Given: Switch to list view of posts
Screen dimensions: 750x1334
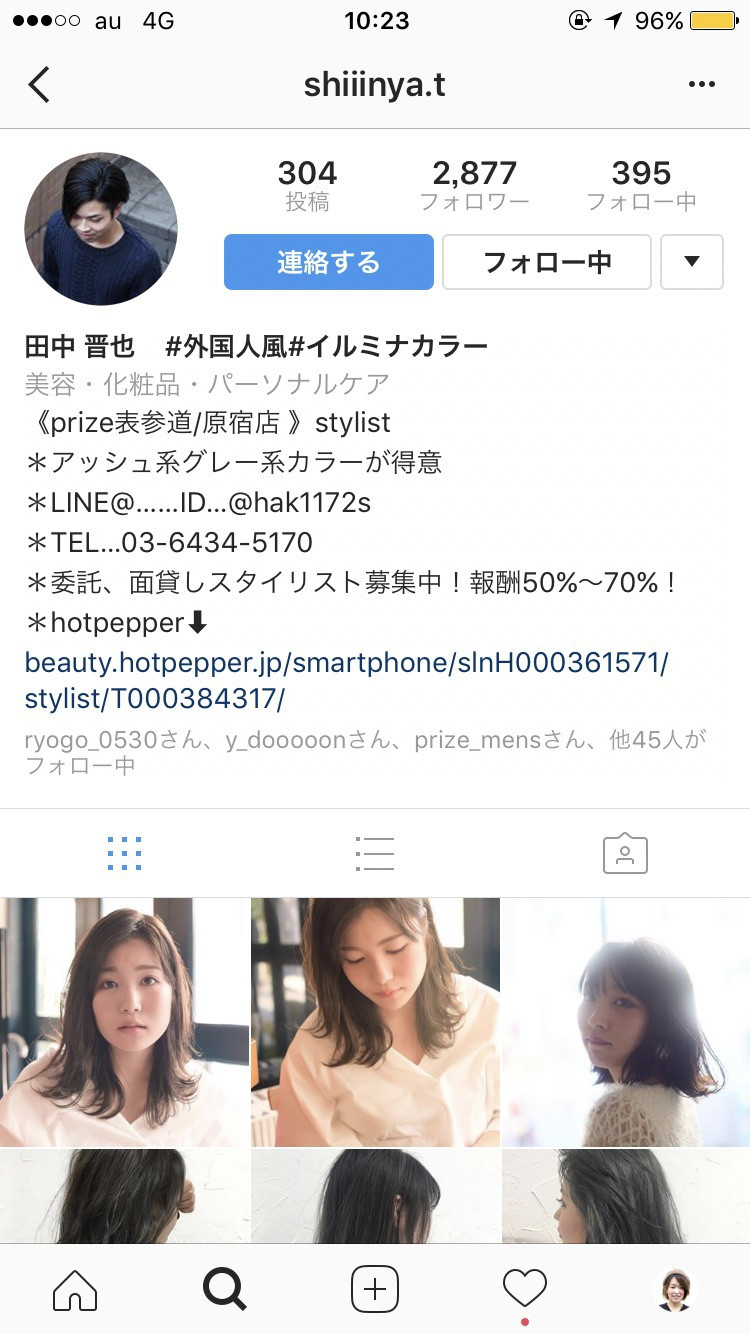Looking at the screenshot, I should (375, 854).
